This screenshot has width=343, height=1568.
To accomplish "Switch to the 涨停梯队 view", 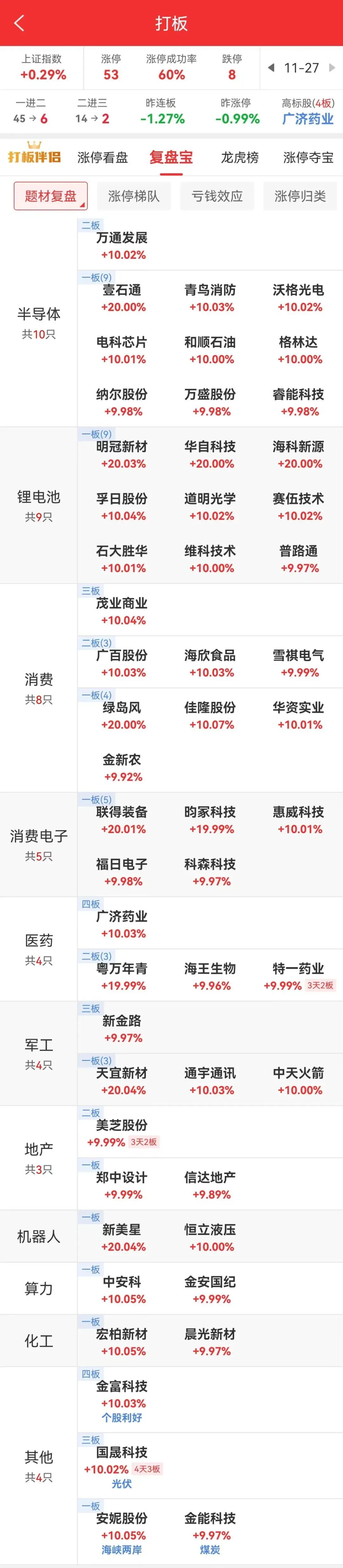I will [133, 196].
